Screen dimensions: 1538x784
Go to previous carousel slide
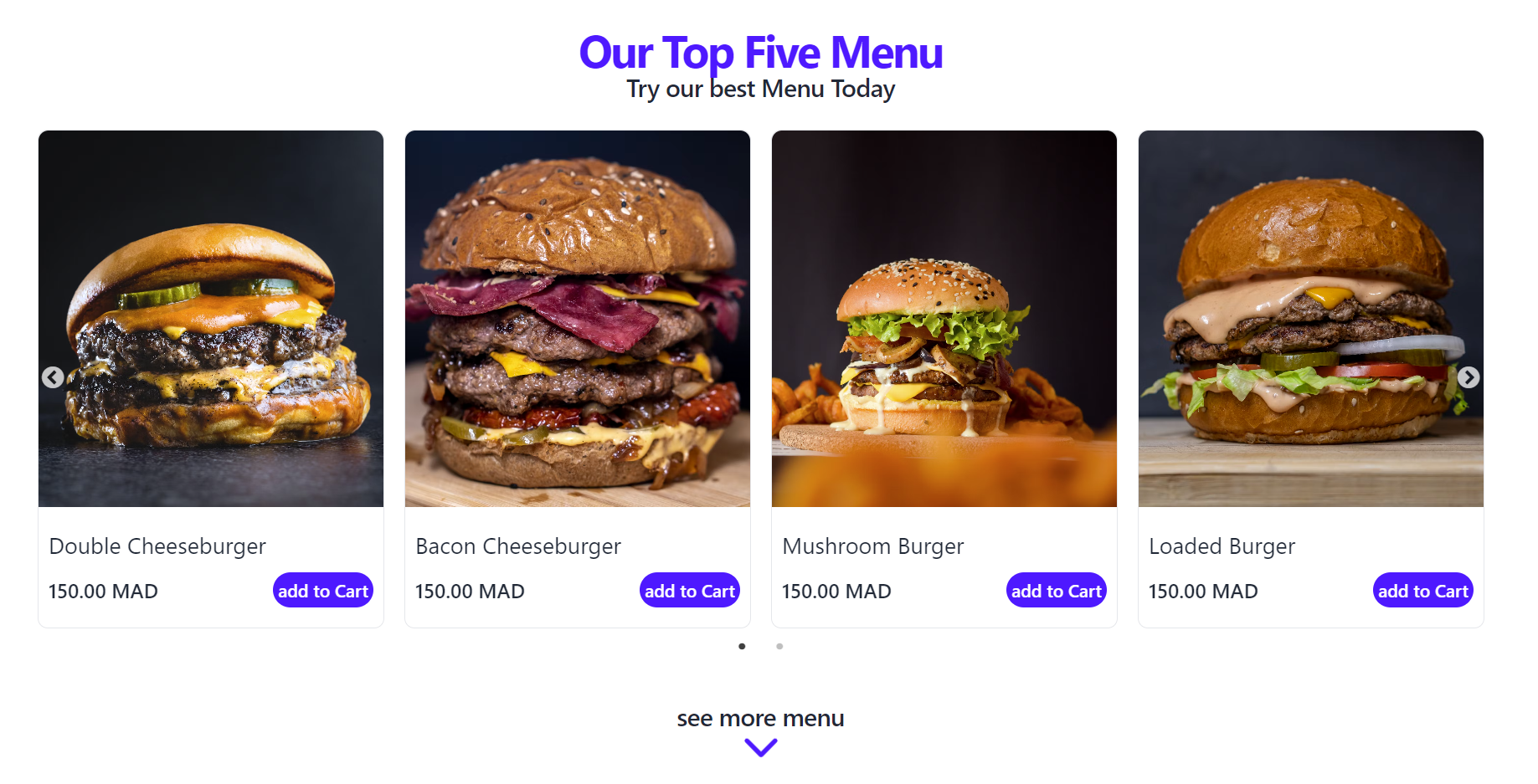point(53,377)
